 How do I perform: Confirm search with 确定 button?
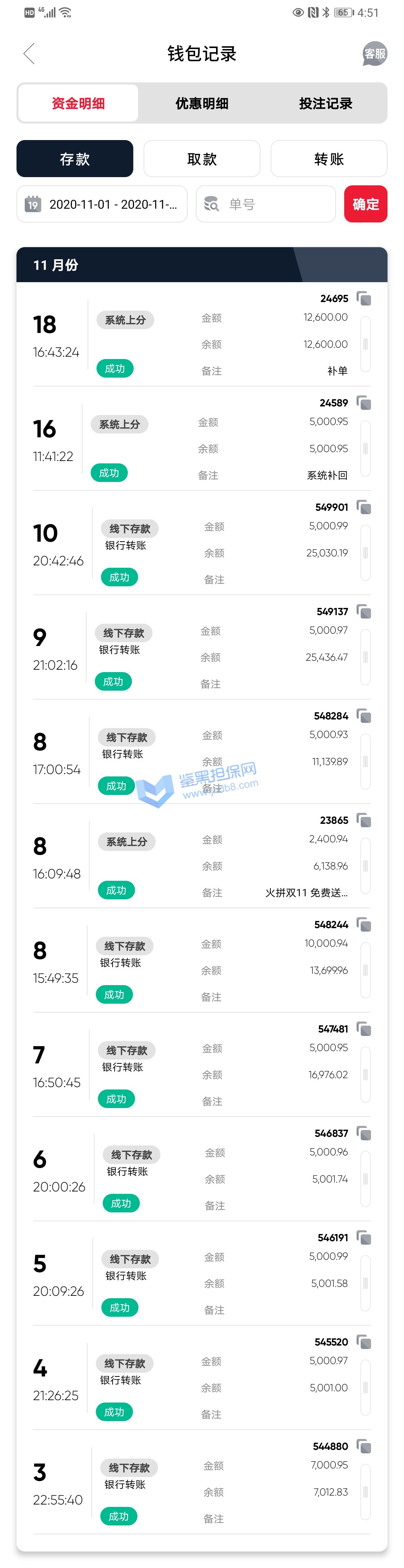(x=365, y=205)
